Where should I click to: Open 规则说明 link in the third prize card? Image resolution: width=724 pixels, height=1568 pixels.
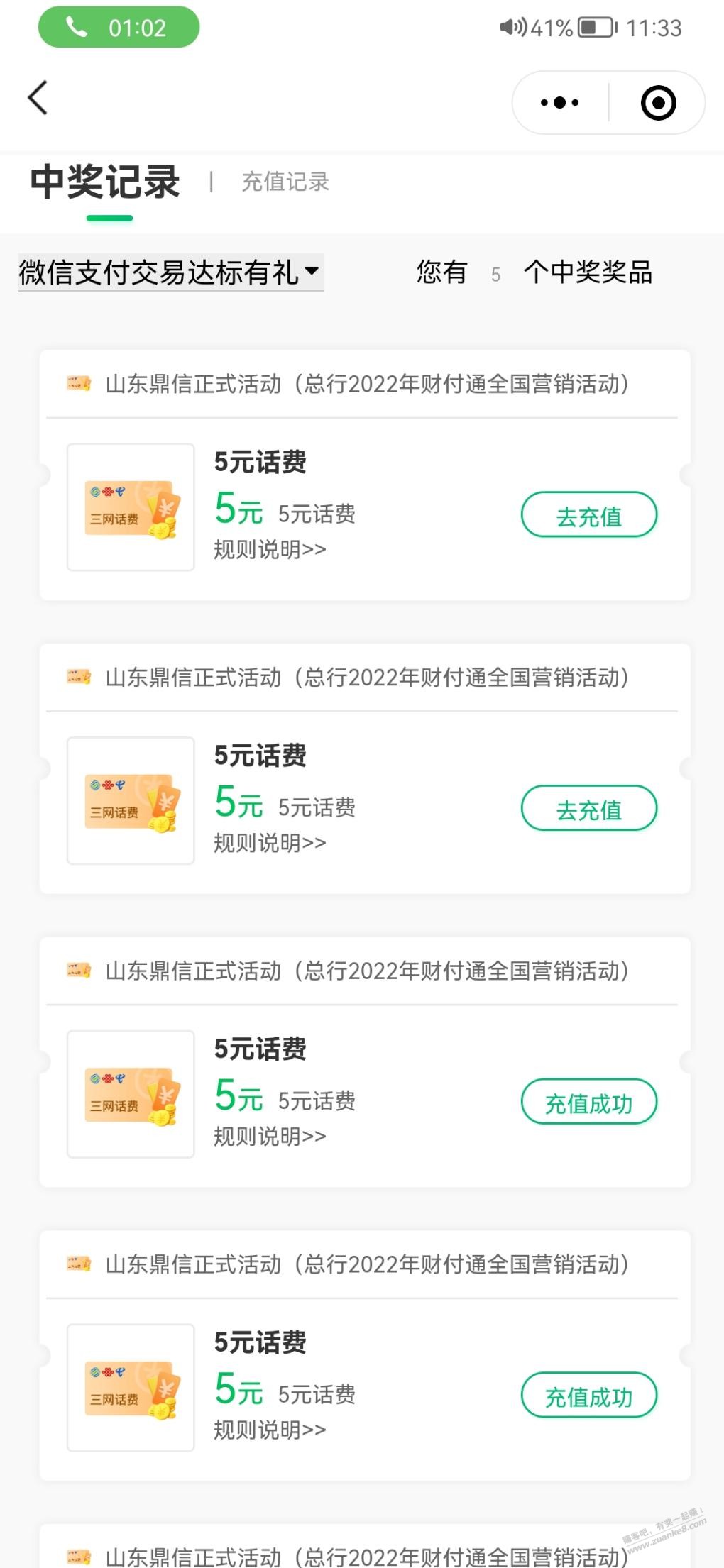click(270, 1137)
